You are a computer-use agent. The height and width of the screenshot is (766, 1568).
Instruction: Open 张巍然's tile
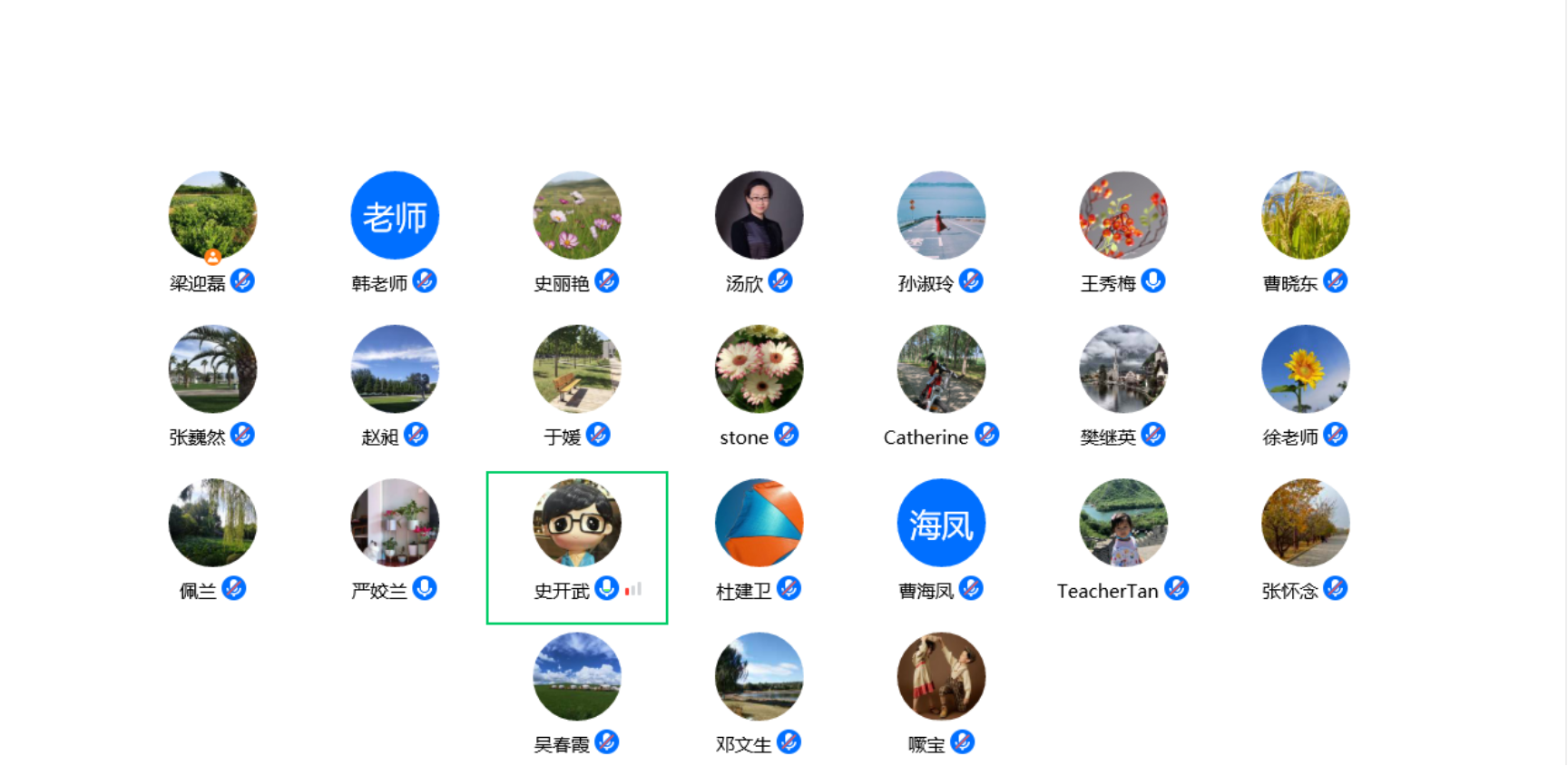pos(212,369)
